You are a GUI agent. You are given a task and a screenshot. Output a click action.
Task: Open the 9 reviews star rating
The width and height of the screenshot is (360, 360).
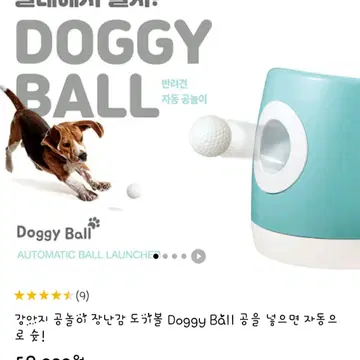52,296
